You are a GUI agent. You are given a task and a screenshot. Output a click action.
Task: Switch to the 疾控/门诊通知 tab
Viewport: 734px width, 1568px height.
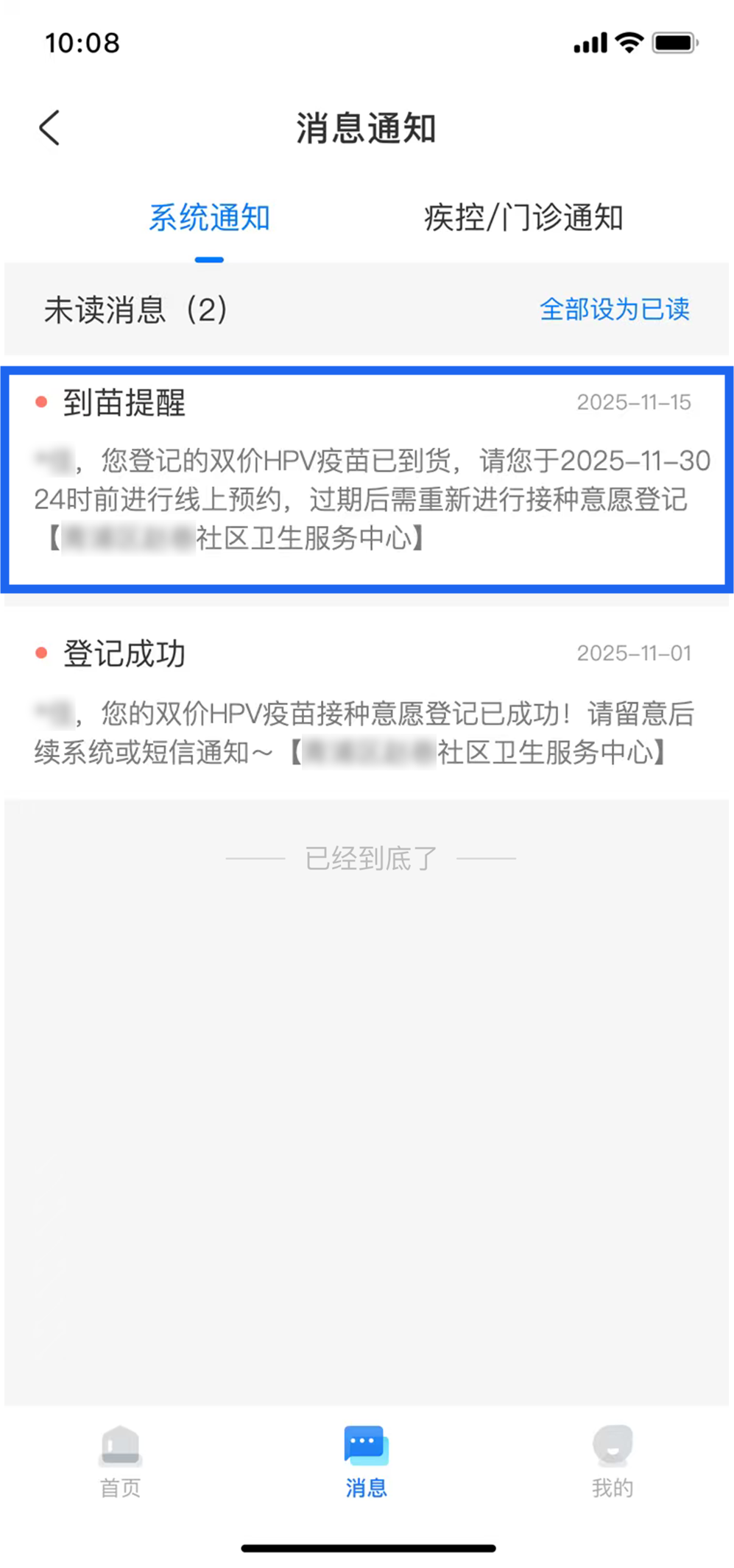(x=523, y=219)
